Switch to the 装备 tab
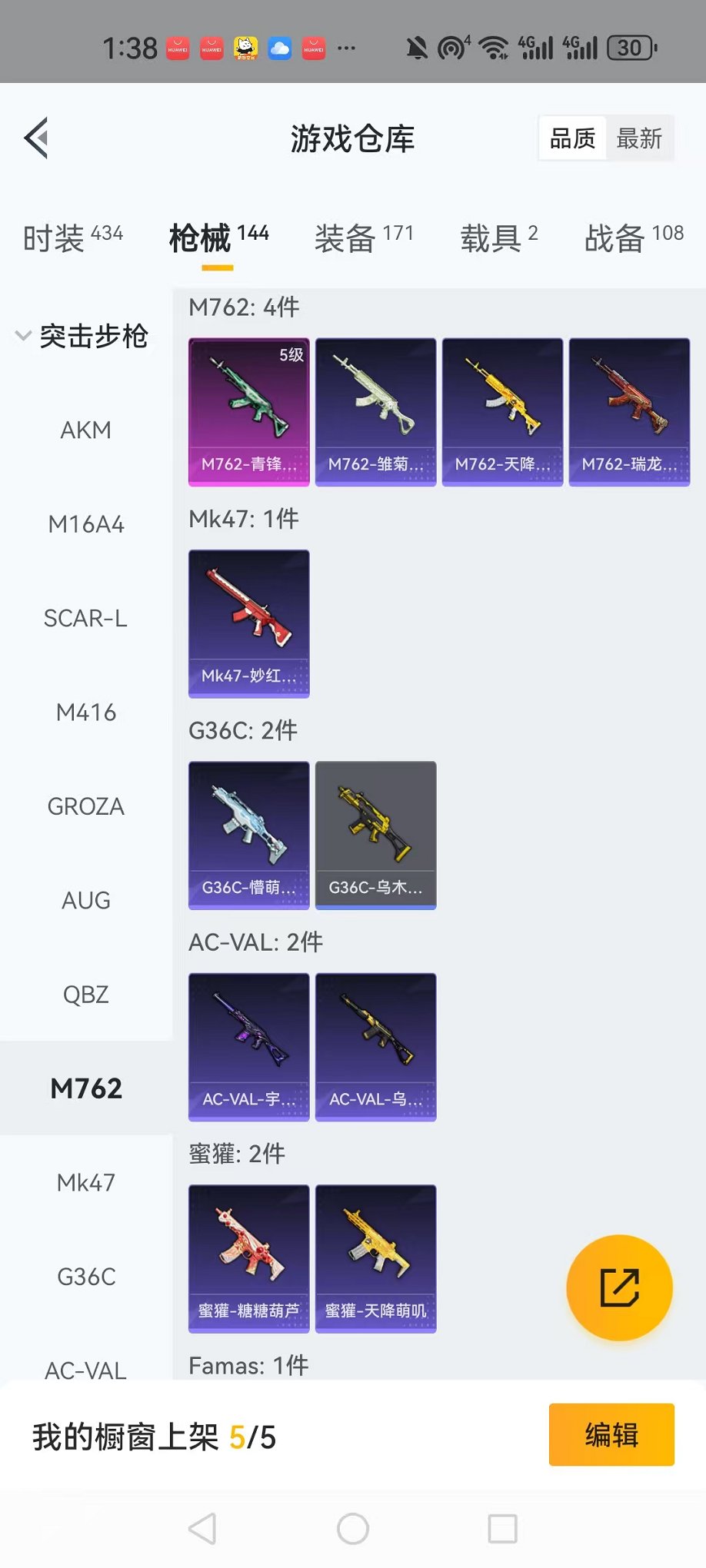This screenshot has width=706, height=1568. click(364, 238)
